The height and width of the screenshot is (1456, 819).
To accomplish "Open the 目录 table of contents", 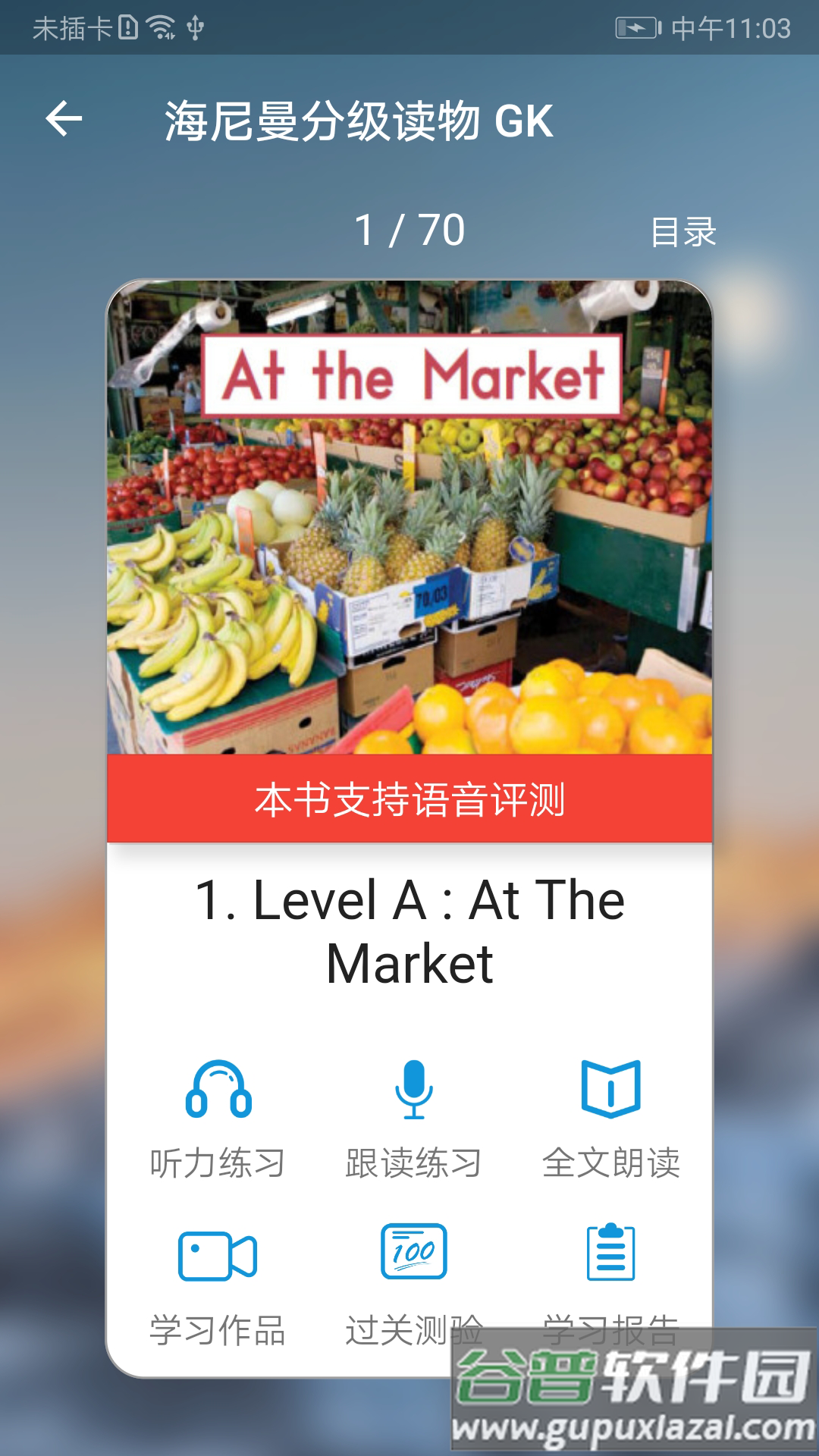I will tap(682, 232).
